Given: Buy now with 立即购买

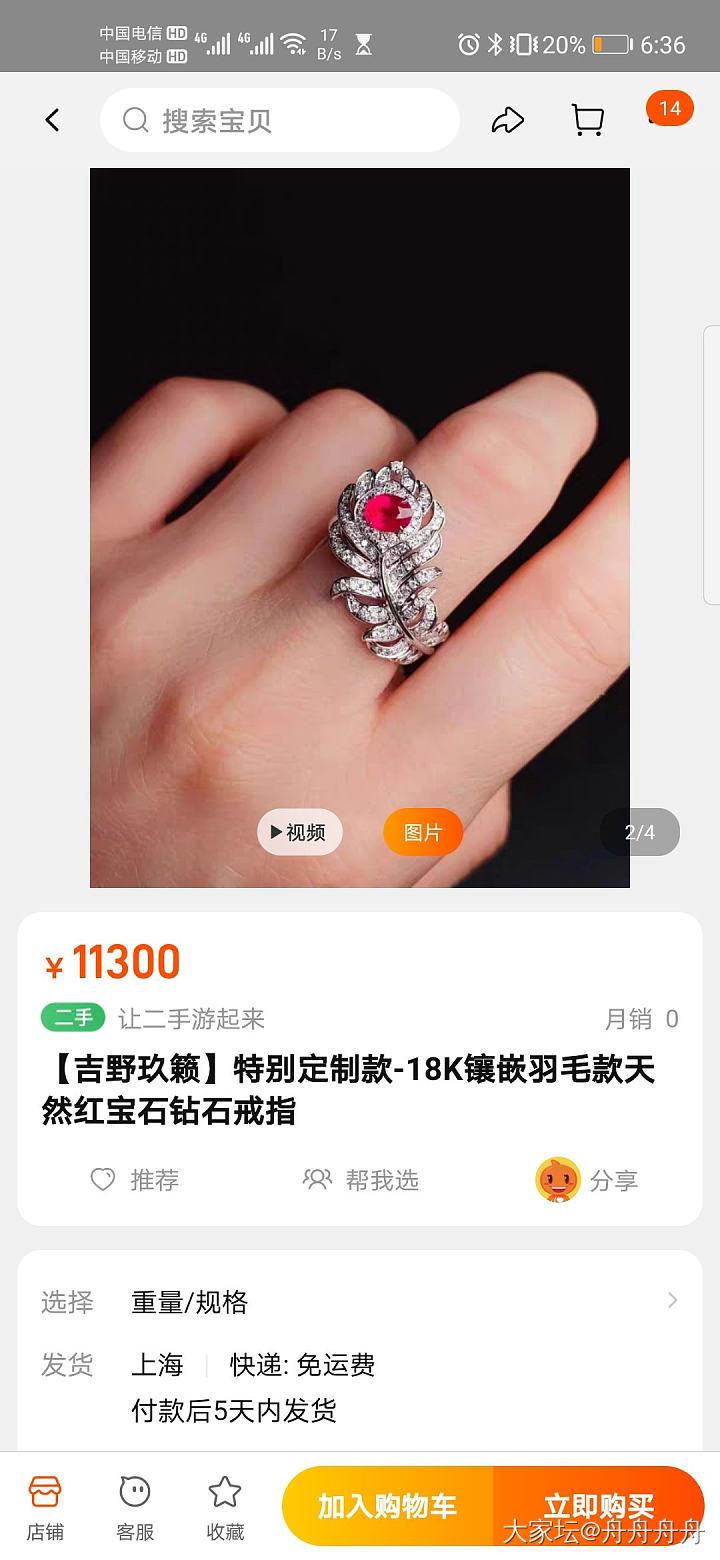Looking at the screenshot, I should click(599, 1506).
